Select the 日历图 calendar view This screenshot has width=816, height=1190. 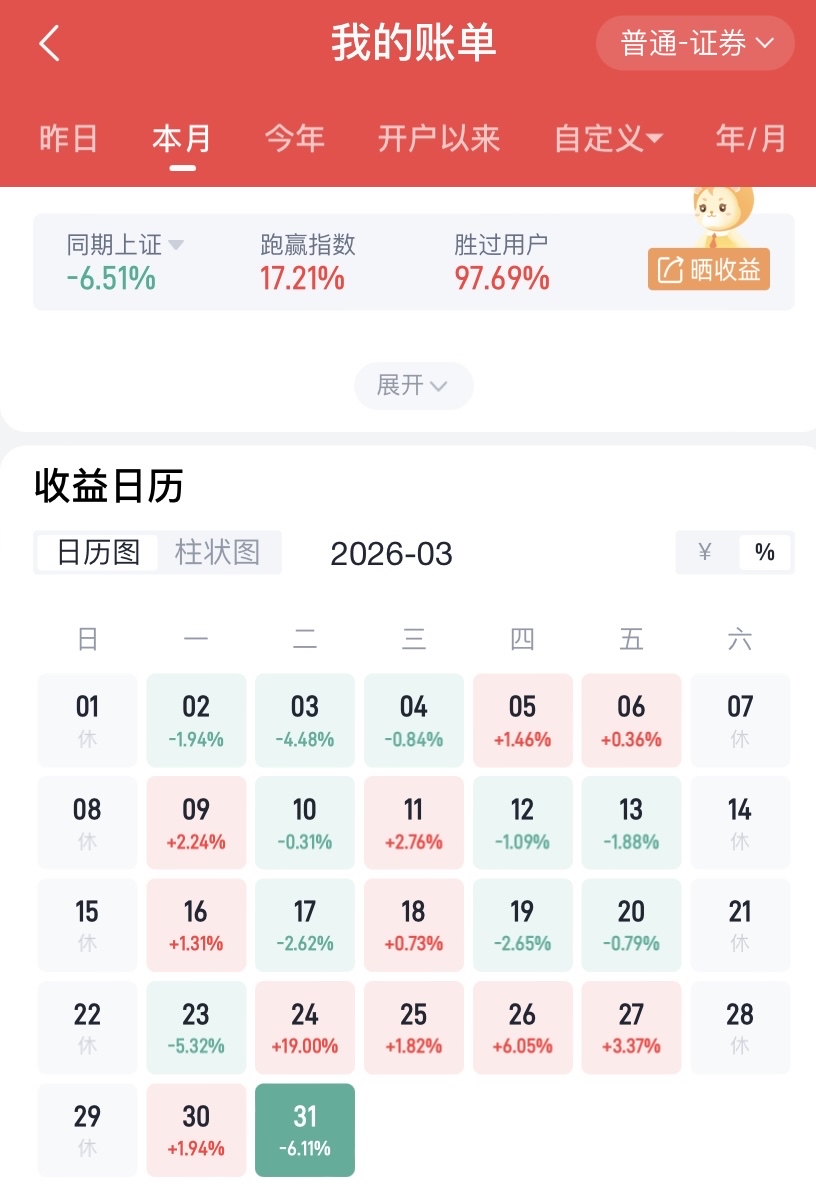point(98,552)
